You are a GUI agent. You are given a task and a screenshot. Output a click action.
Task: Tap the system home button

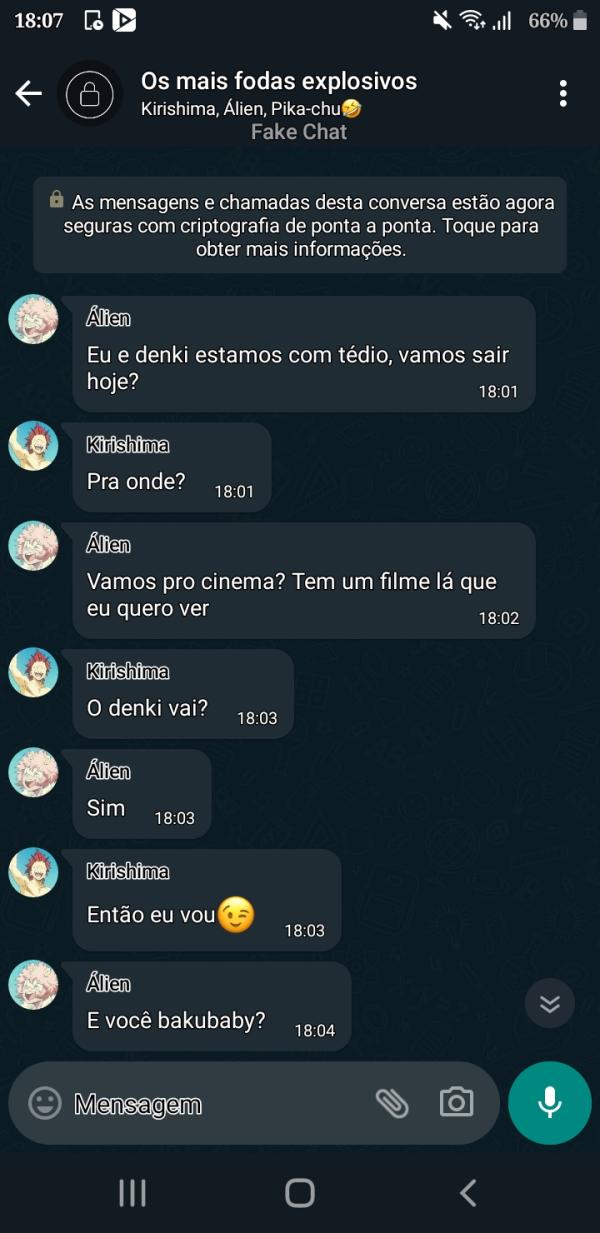[x=299, y=1192]
